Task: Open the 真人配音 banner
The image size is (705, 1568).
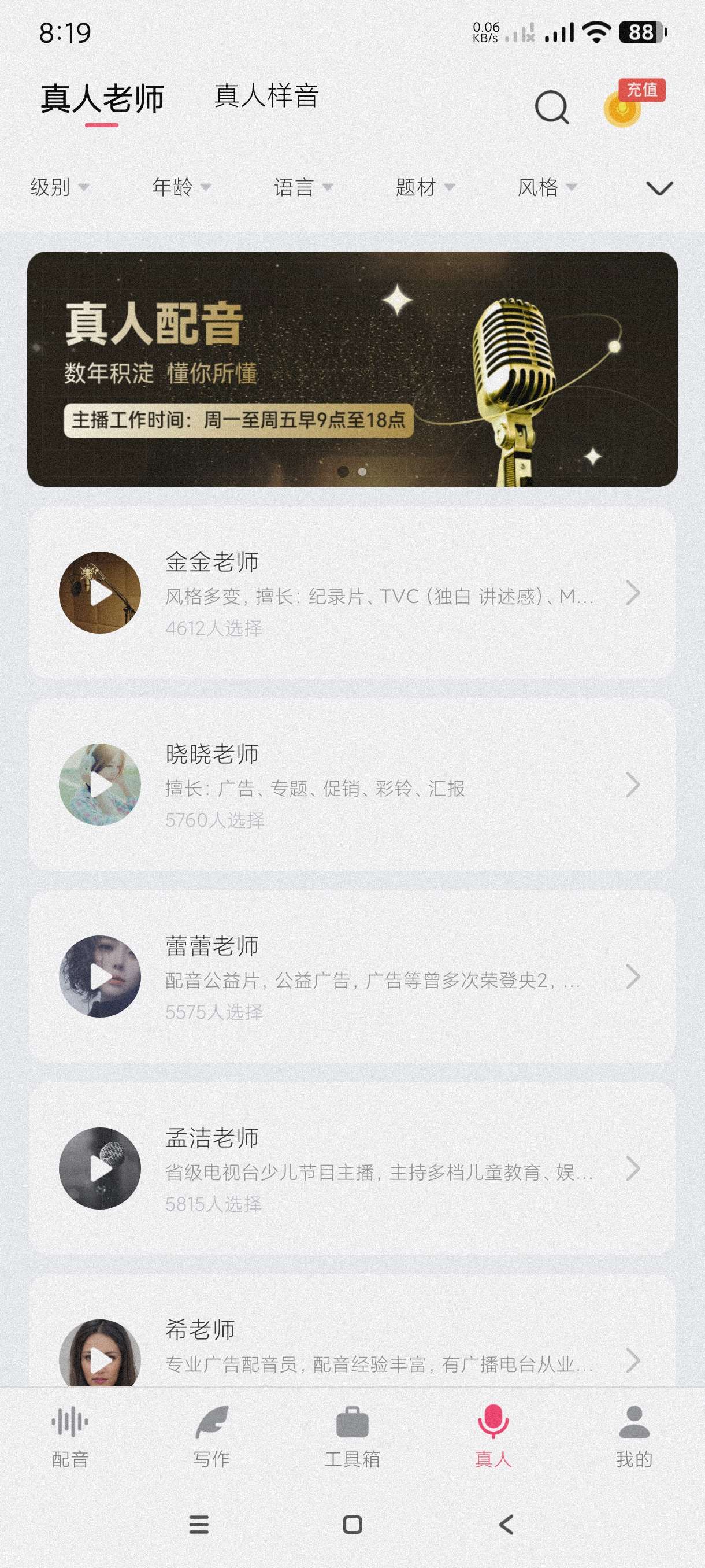Action: click(352, 368)
